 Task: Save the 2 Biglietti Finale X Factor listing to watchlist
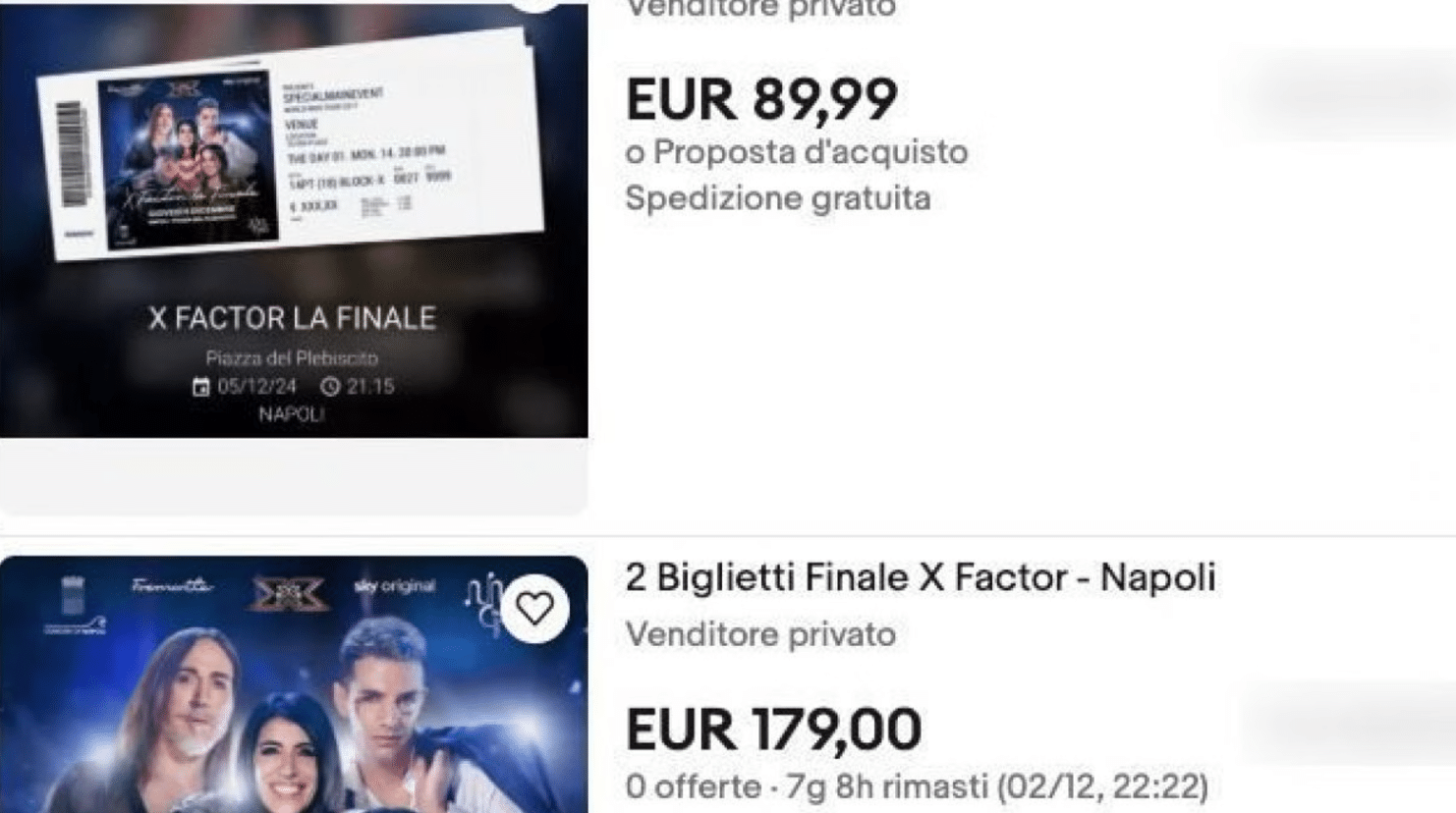tap(534, 609)
